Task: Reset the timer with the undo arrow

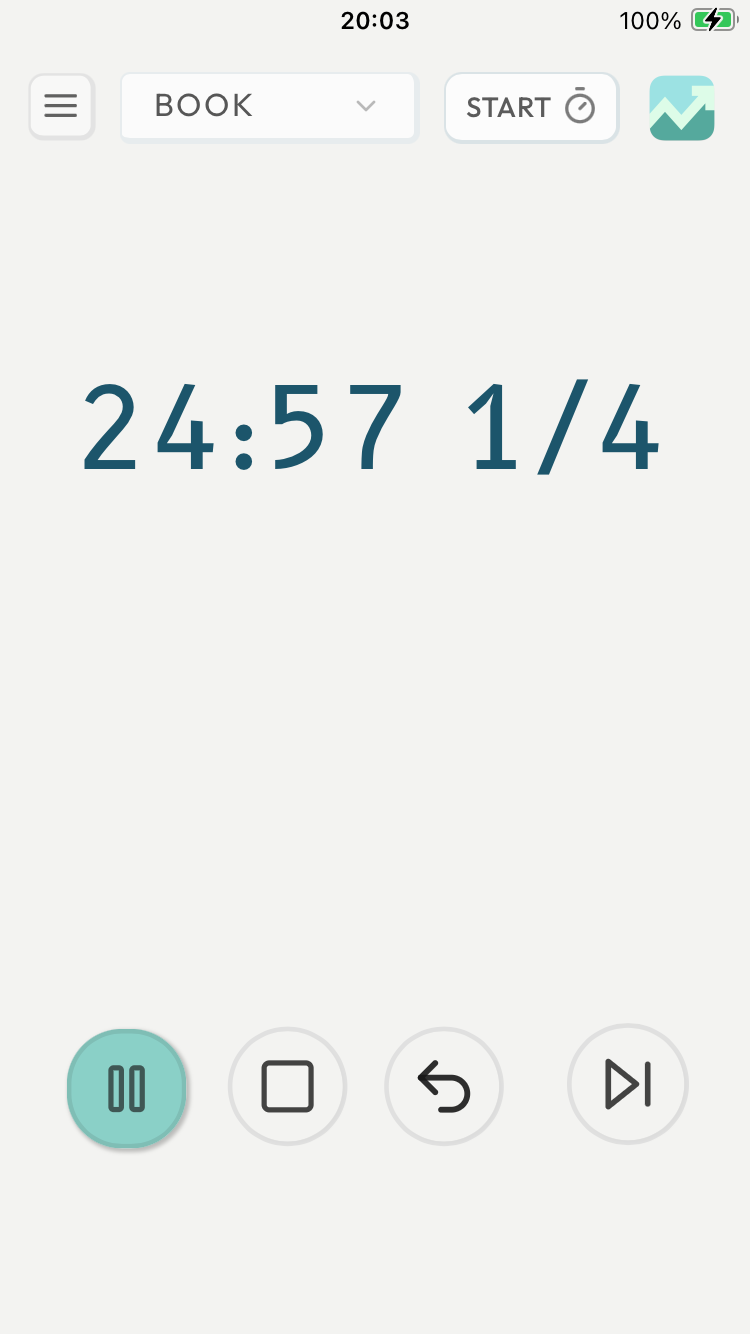Action: [444, 1086]
